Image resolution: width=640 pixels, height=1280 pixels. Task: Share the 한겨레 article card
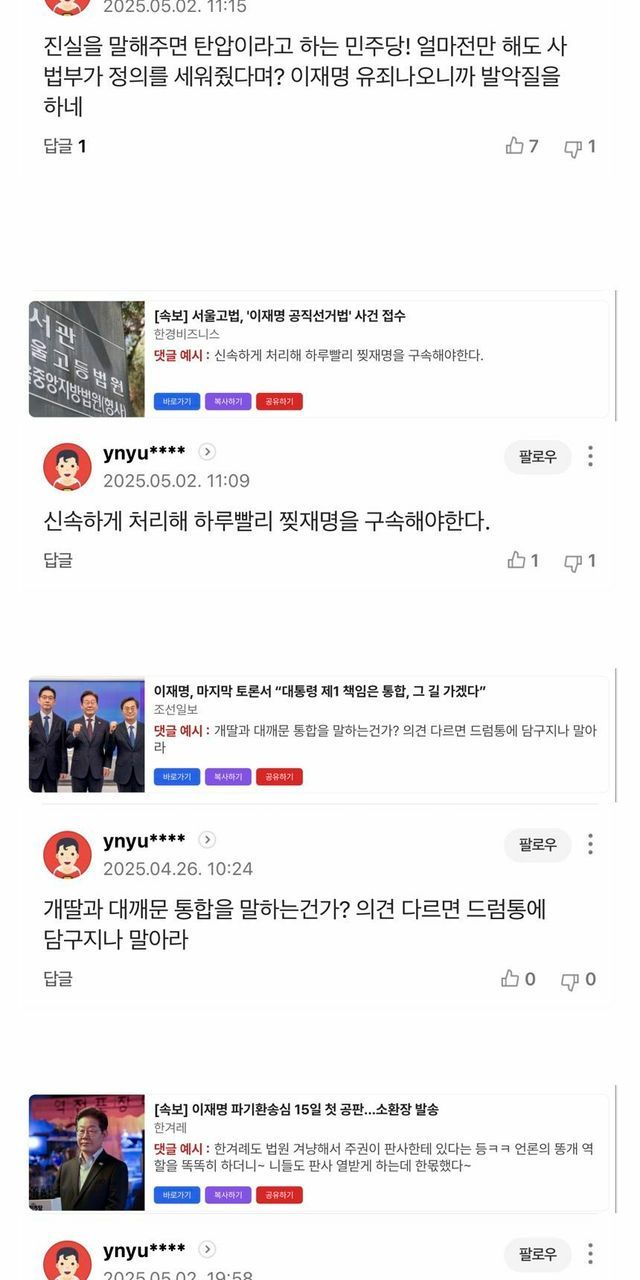279,1195
